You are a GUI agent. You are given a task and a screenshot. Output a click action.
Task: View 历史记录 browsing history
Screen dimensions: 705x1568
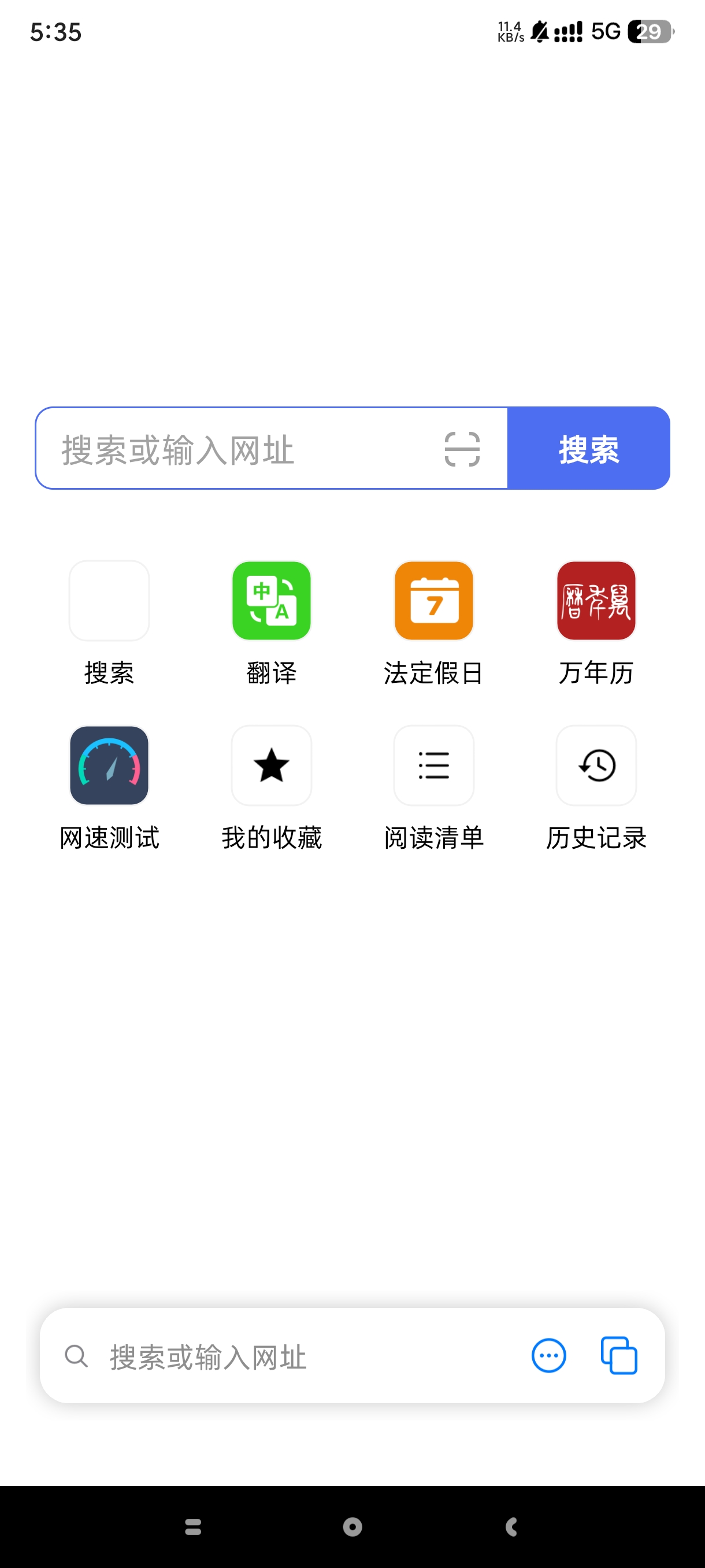(596, 765)
